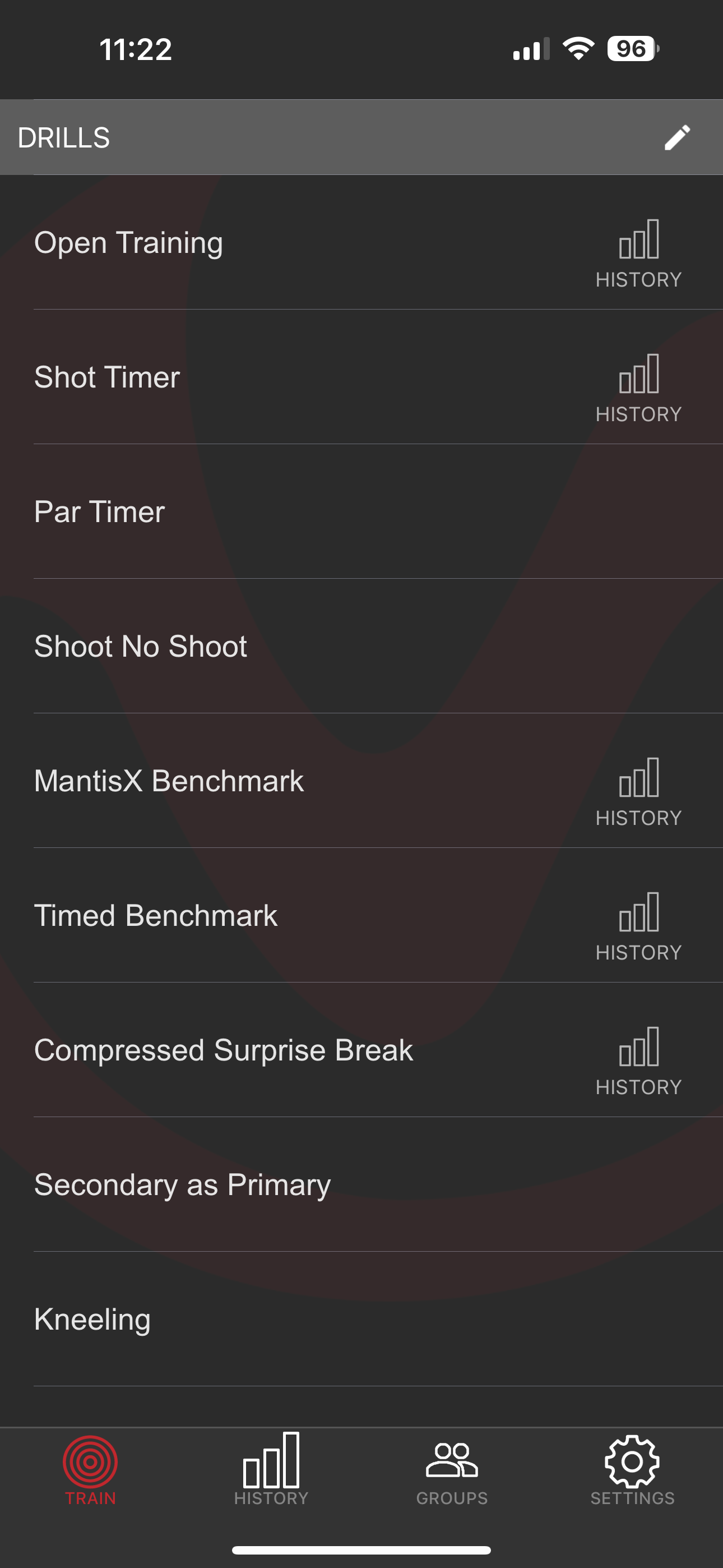The height and width of the screenshot is (1568, 723).
Task: Select Secondary as Primary drill
Action: pos(183,1184)
